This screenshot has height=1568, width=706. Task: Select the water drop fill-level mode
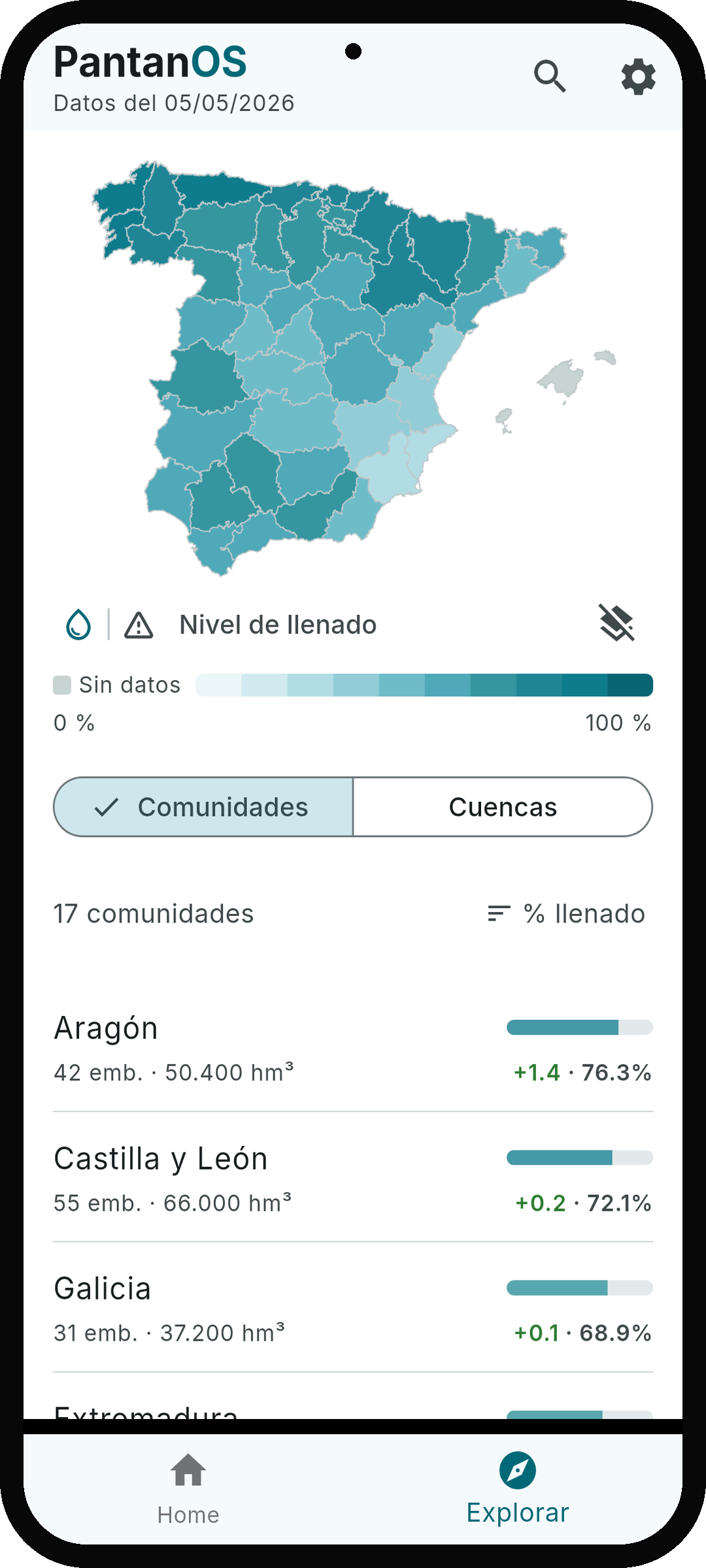pyautogui.click(x=78, y=625)
